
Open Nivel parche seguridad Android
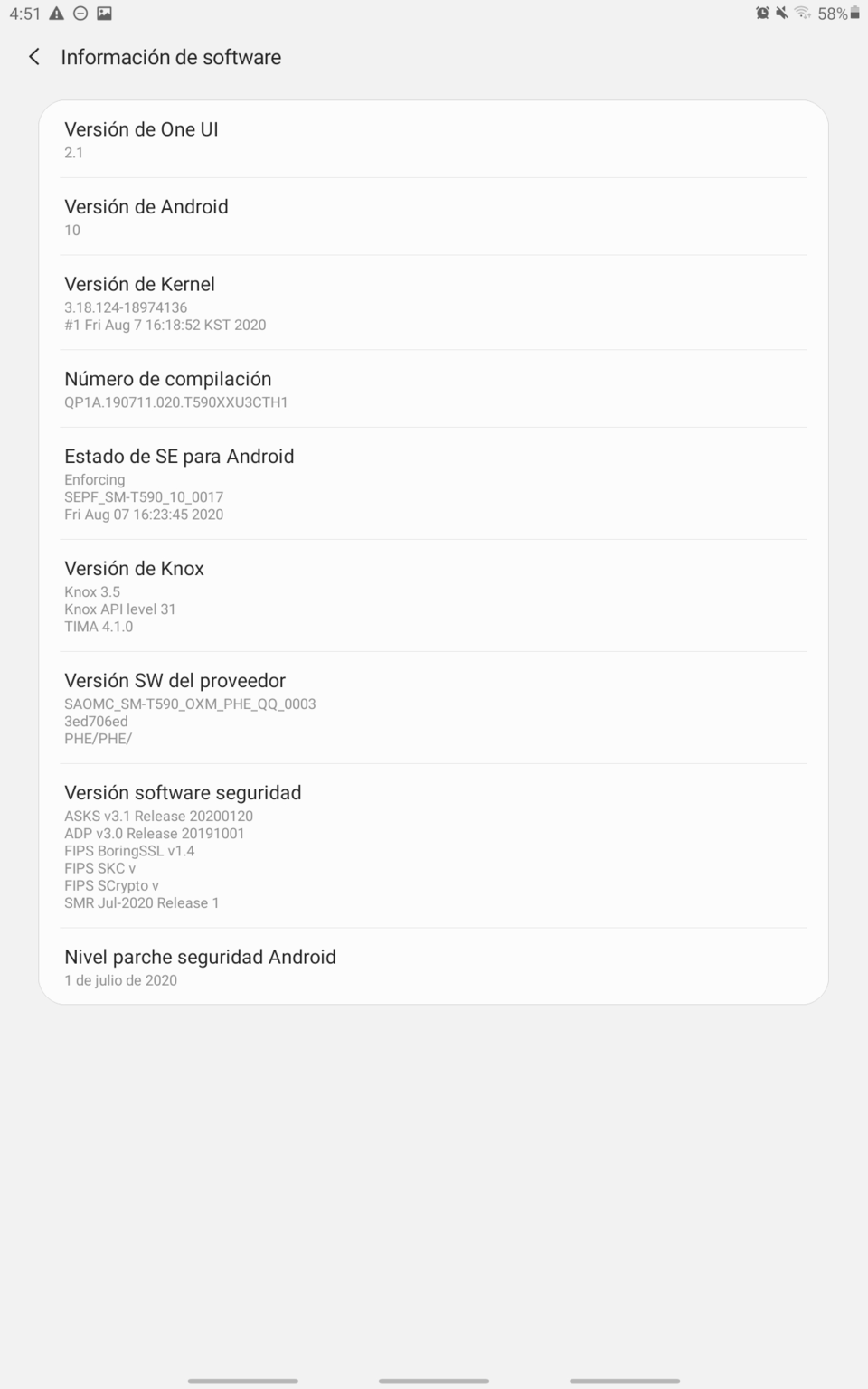[x=434, y=967]
